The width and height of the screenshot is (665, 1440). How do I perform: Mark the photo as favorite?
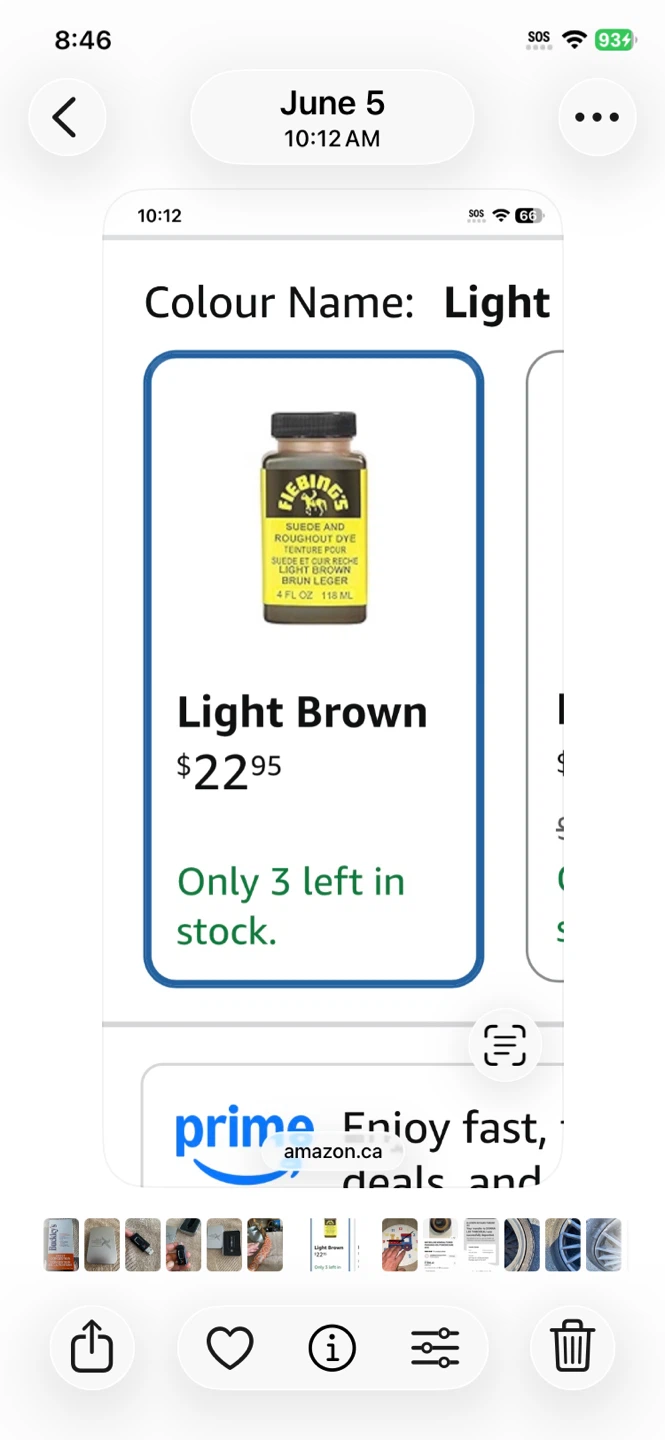[x=230, y=1349]
